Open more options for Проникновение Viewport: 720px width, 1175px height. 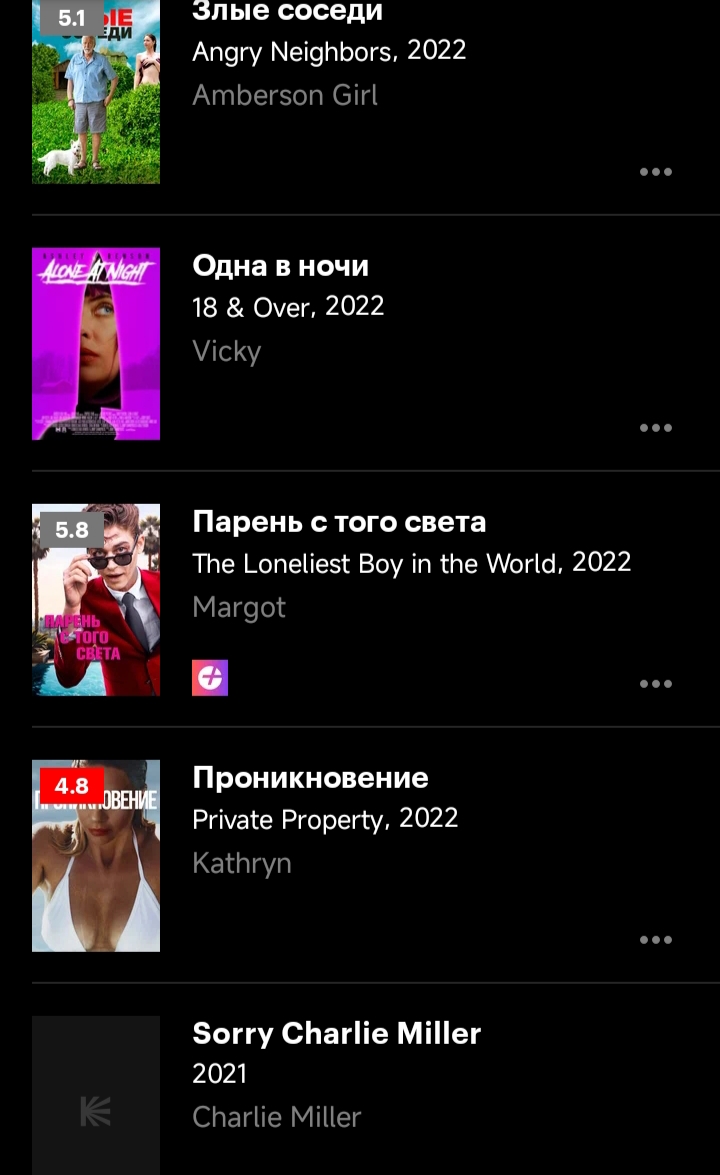(655, 940)
